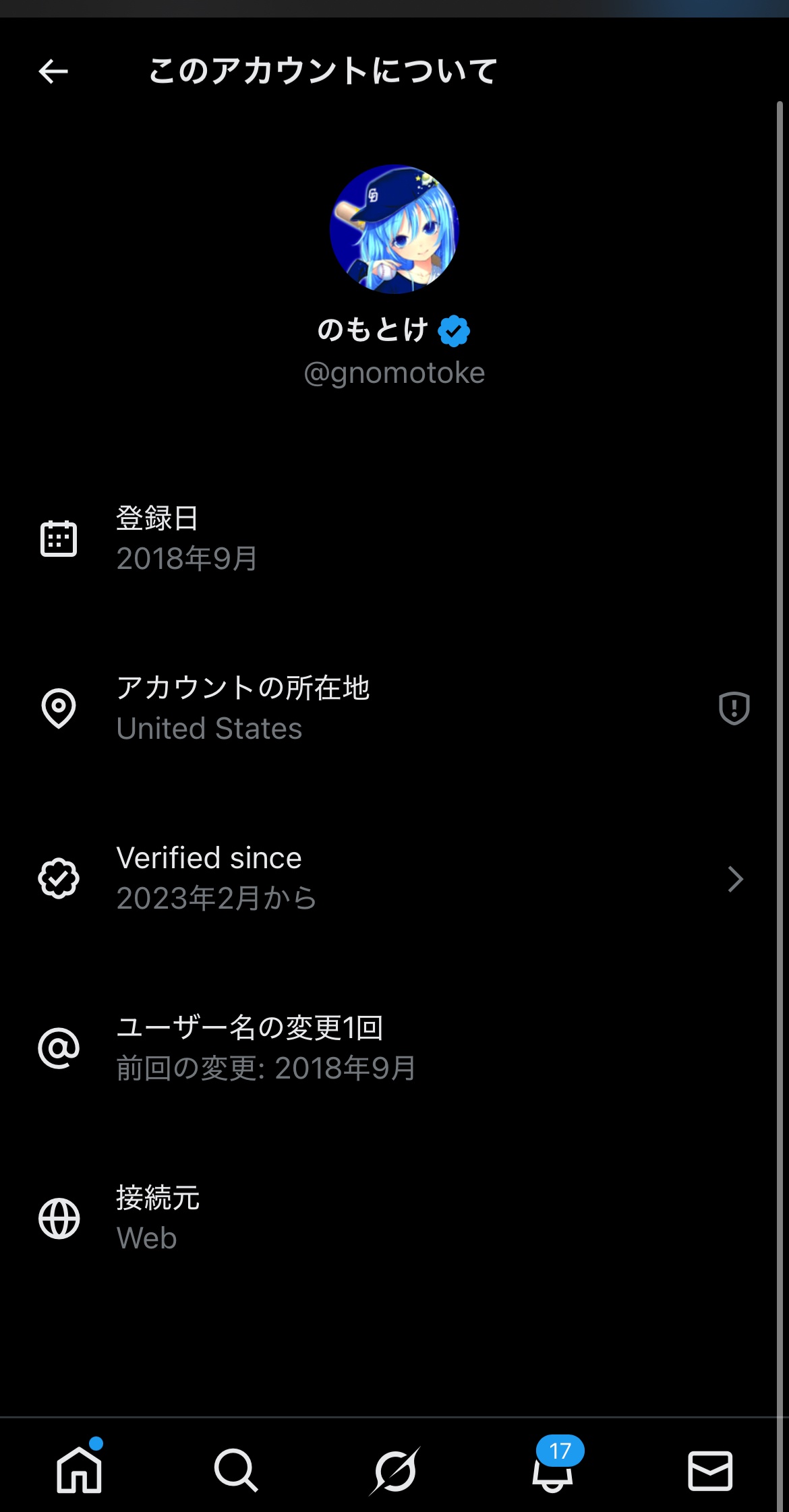Tap the shield info icon beside United States
Image resolution: width=789 pixels, height=1512 pixels.
(x=734, y=708)
